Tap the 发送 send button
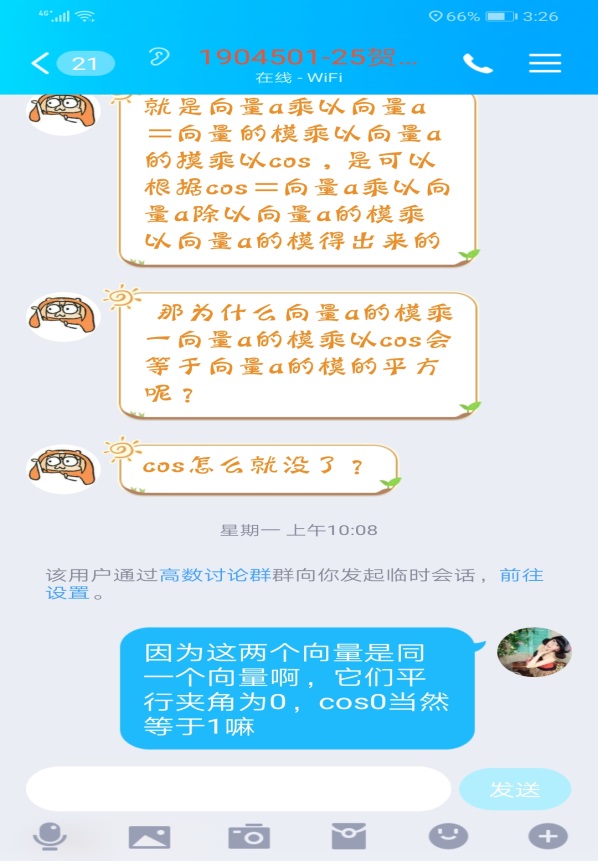The image size is (598, 861). 515,789
